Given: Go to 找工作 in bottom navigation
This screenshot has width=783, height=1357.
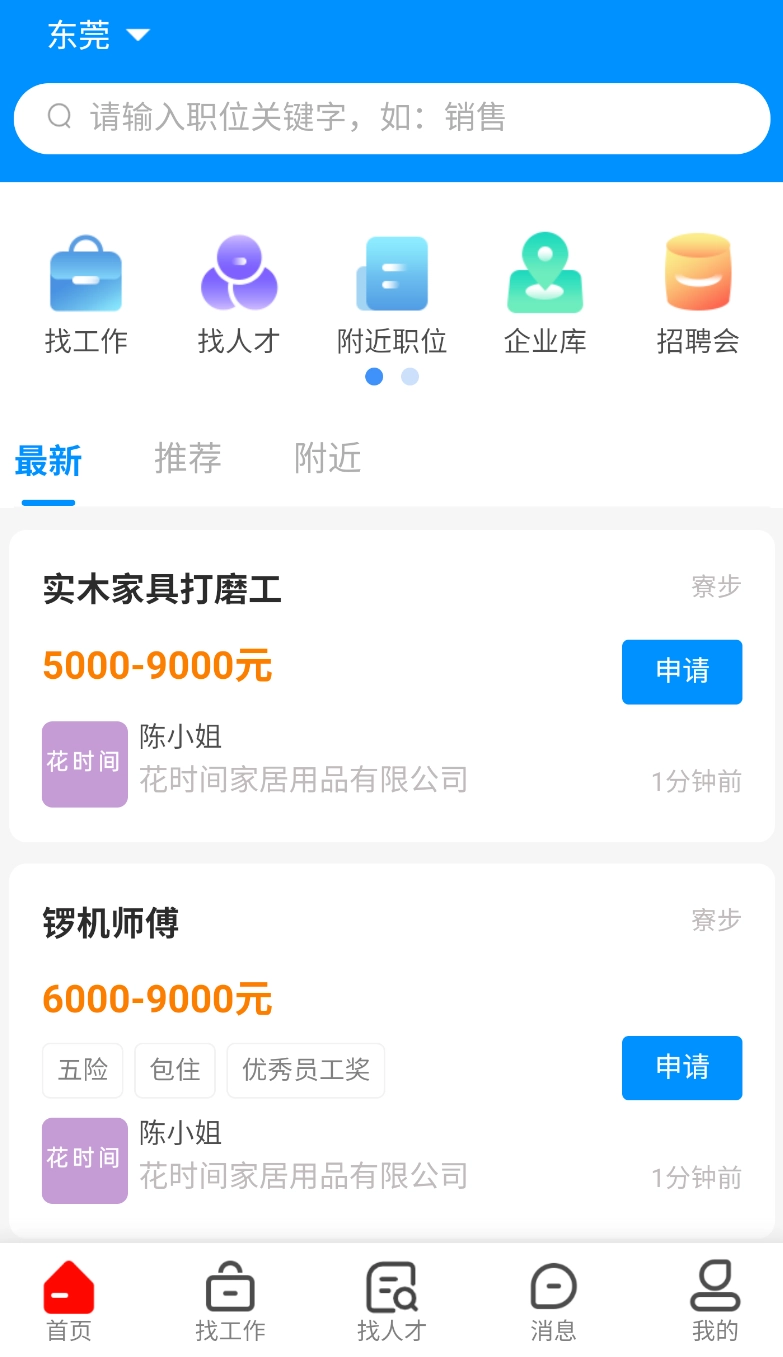Looking at the screenshot, I should [x=230, y=1301].
